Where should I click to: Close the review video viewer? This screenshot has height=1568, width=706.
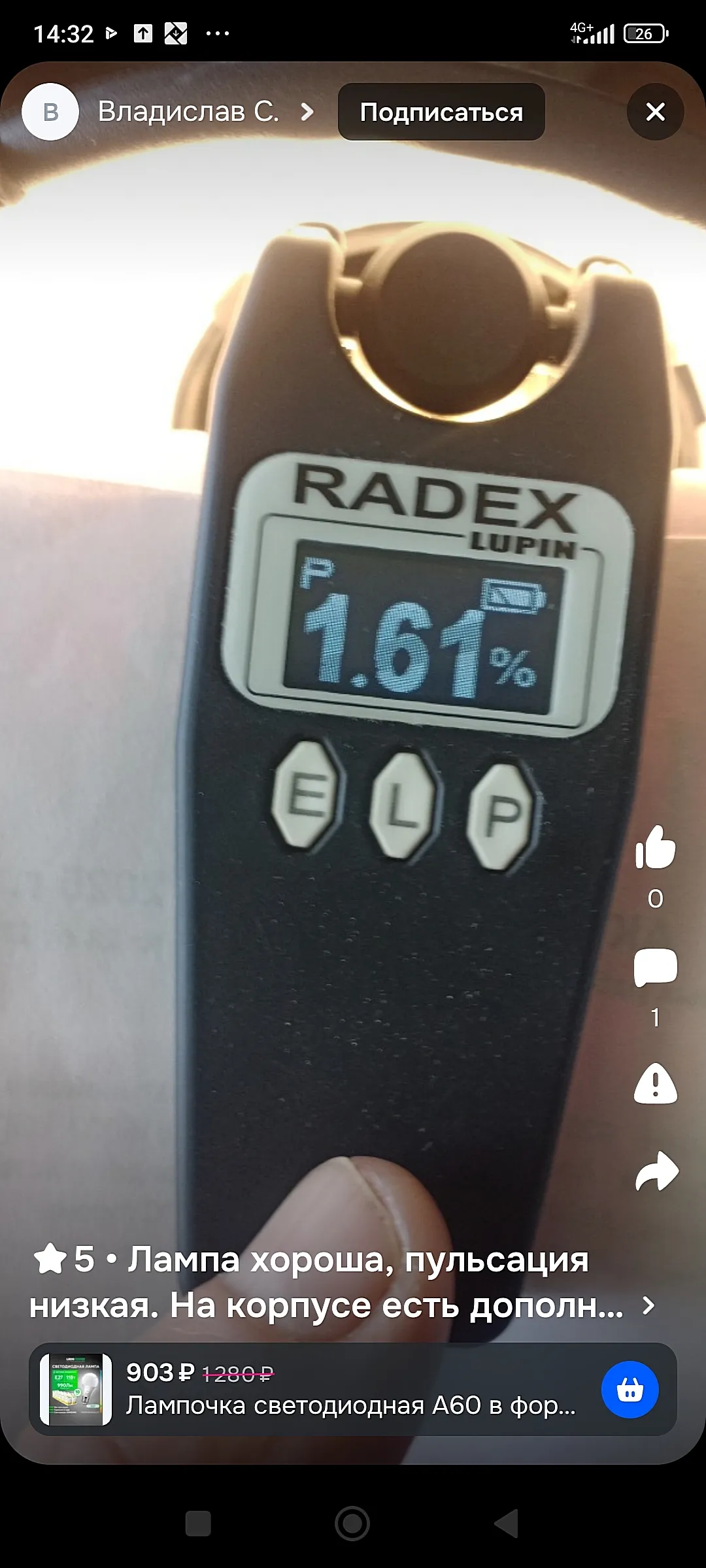coord(655,112)
